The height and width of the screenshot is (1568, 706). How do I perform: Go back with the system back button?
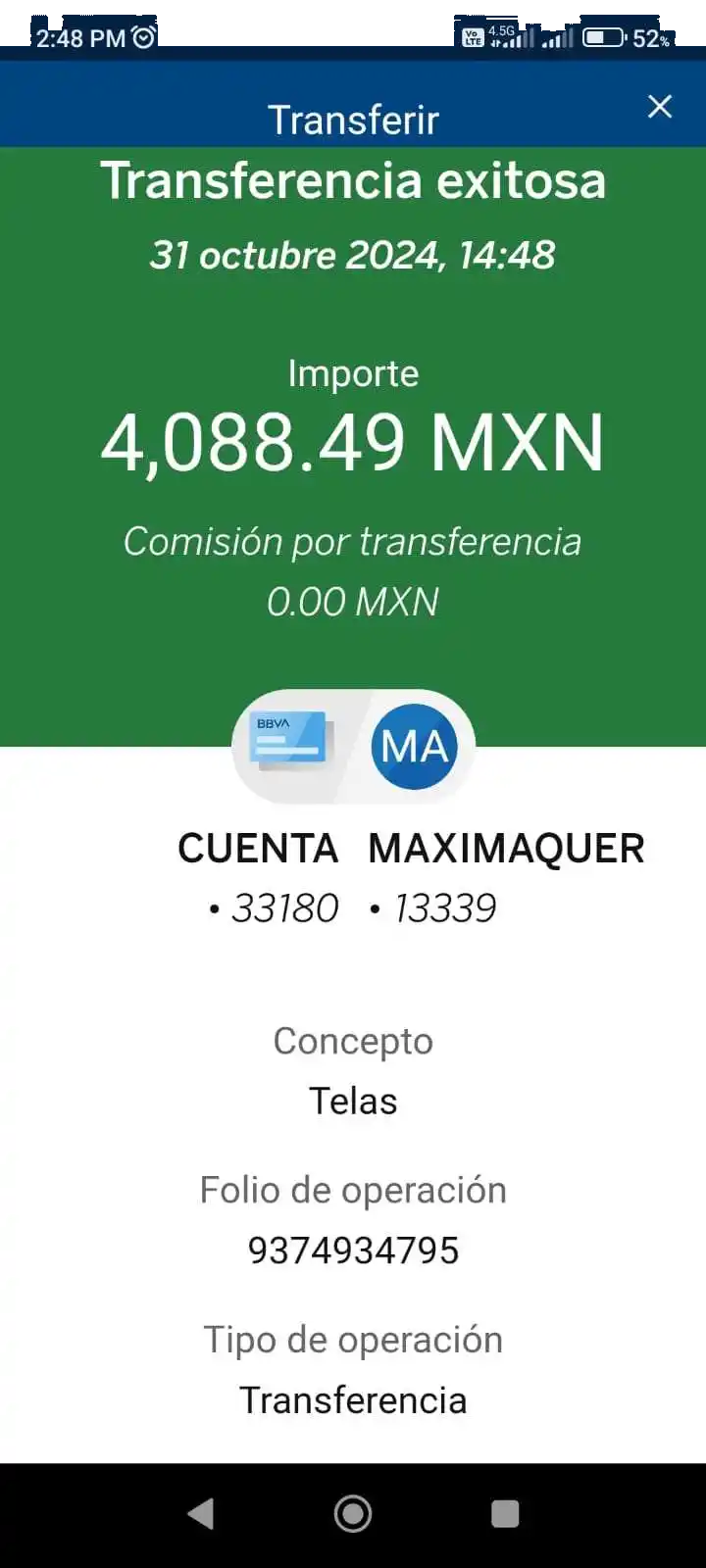(201, 1514)
